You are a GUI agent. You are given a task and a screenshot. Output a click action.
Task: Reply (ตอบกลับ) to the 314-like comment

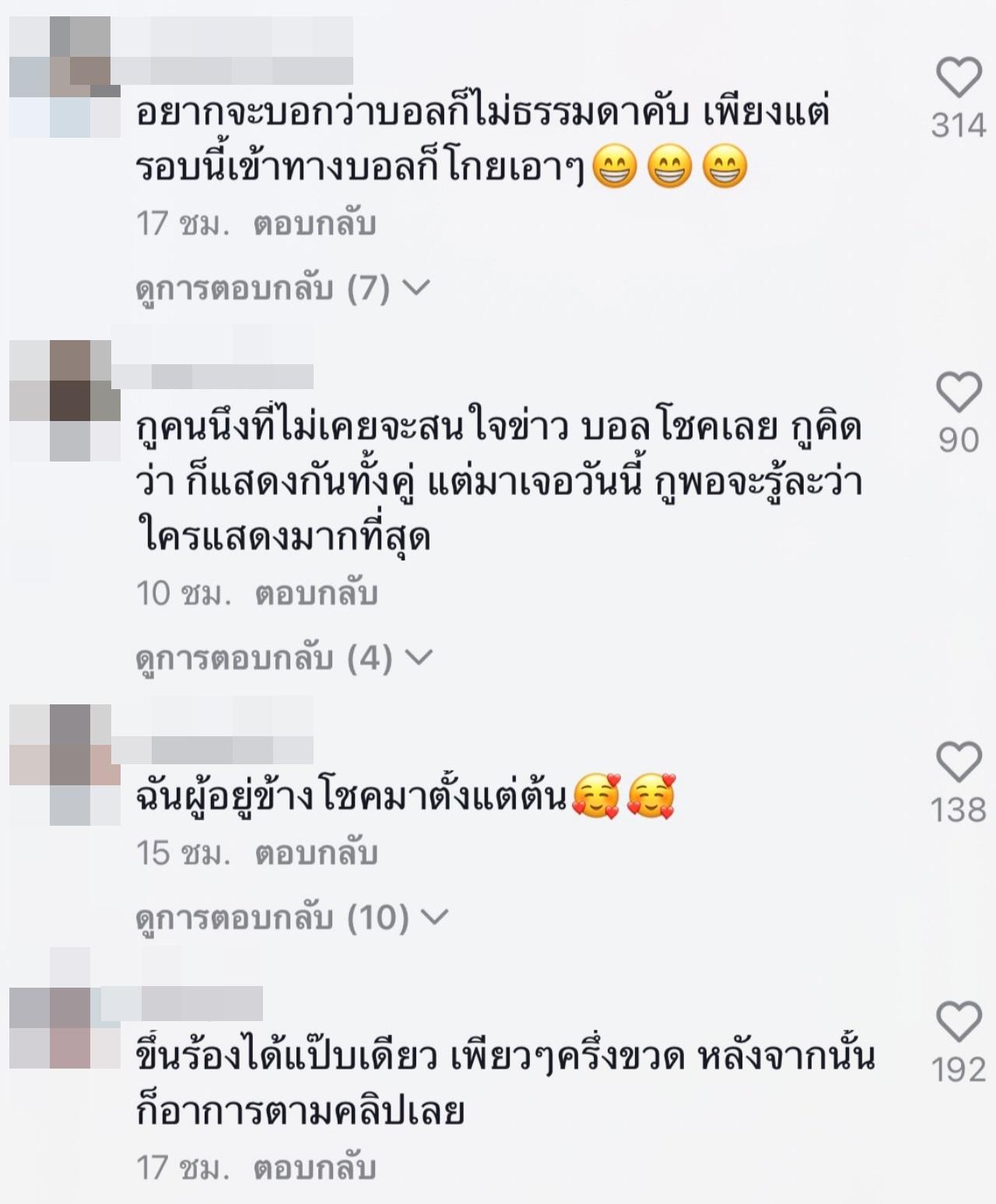point(315,224)
